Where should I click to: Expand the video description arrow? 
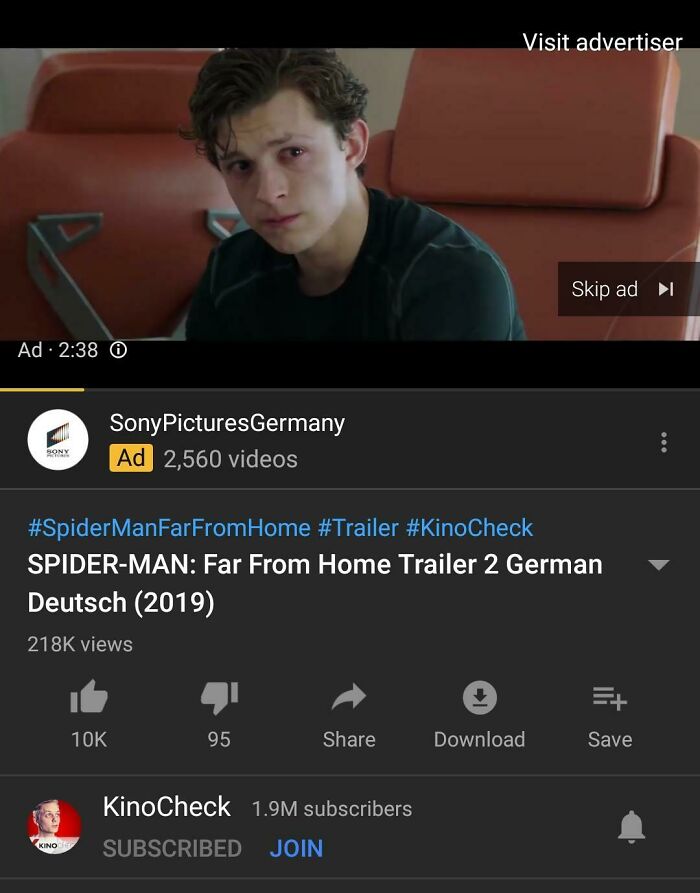[658, 565]
